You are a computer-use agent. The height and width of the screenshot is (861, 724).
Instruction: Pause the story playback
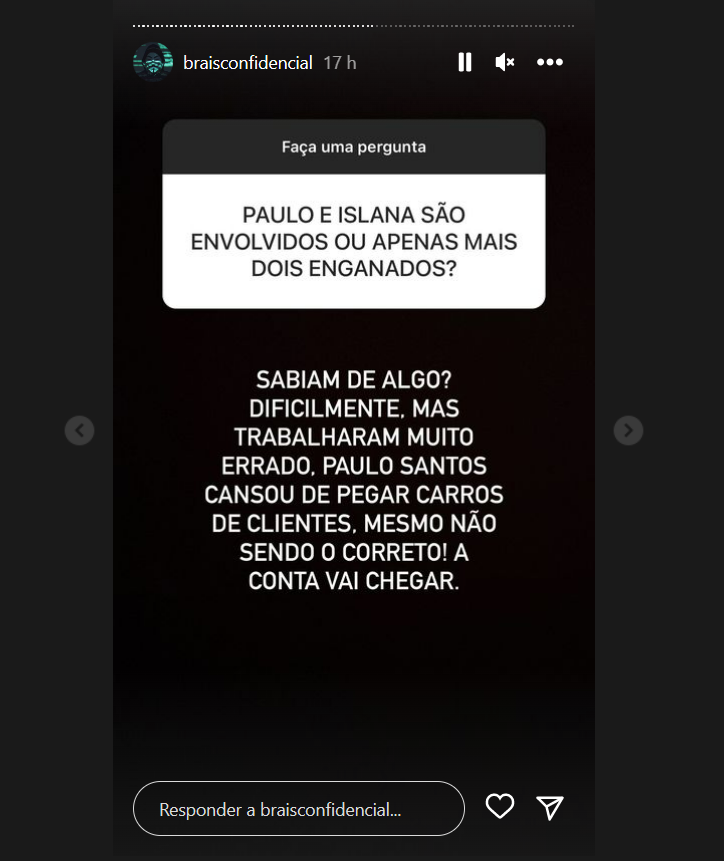tap(465, 62)
